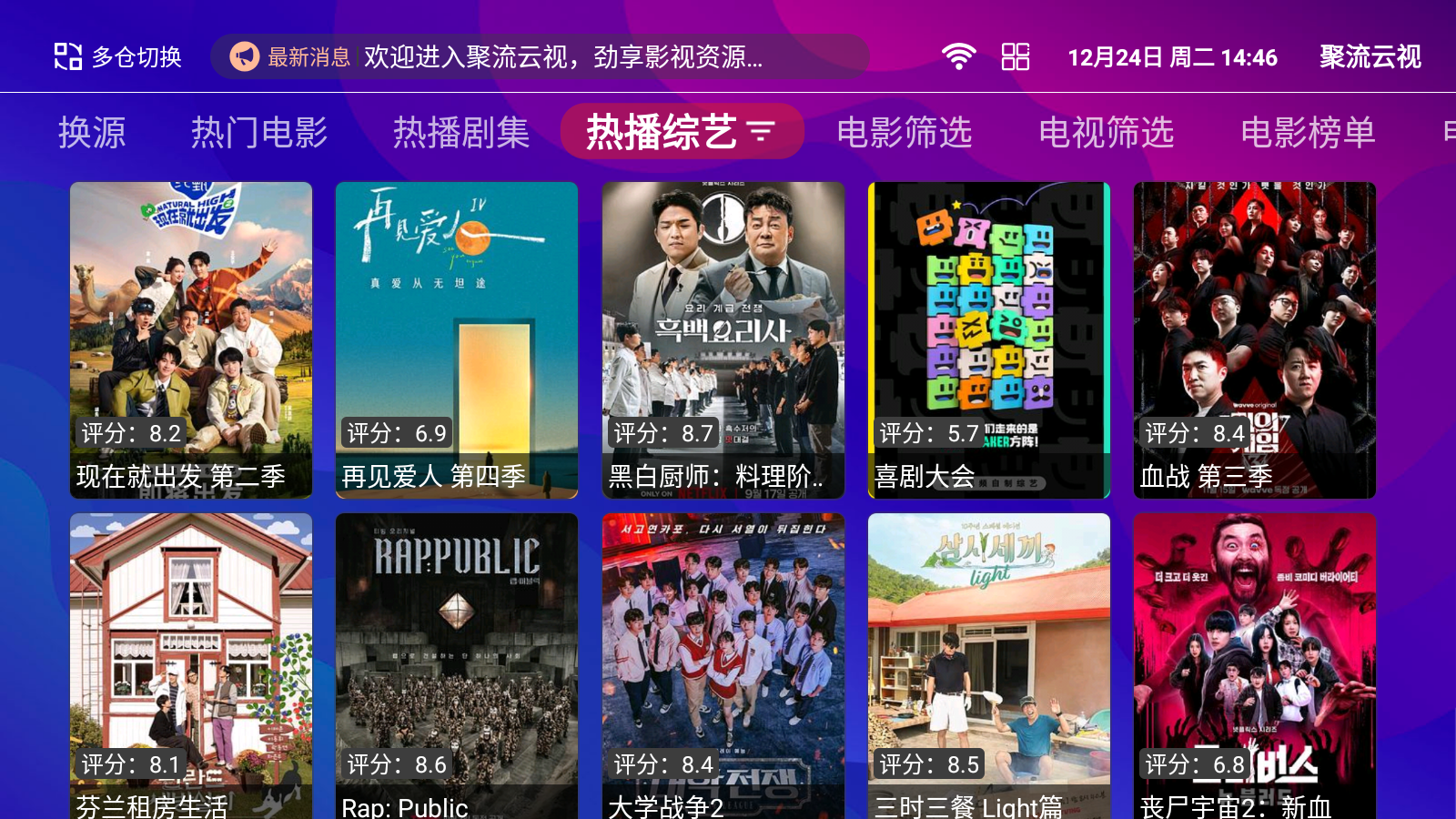Switch to the 热门电影 tab
The image size is (1456, 819).
tap(259, 133)
